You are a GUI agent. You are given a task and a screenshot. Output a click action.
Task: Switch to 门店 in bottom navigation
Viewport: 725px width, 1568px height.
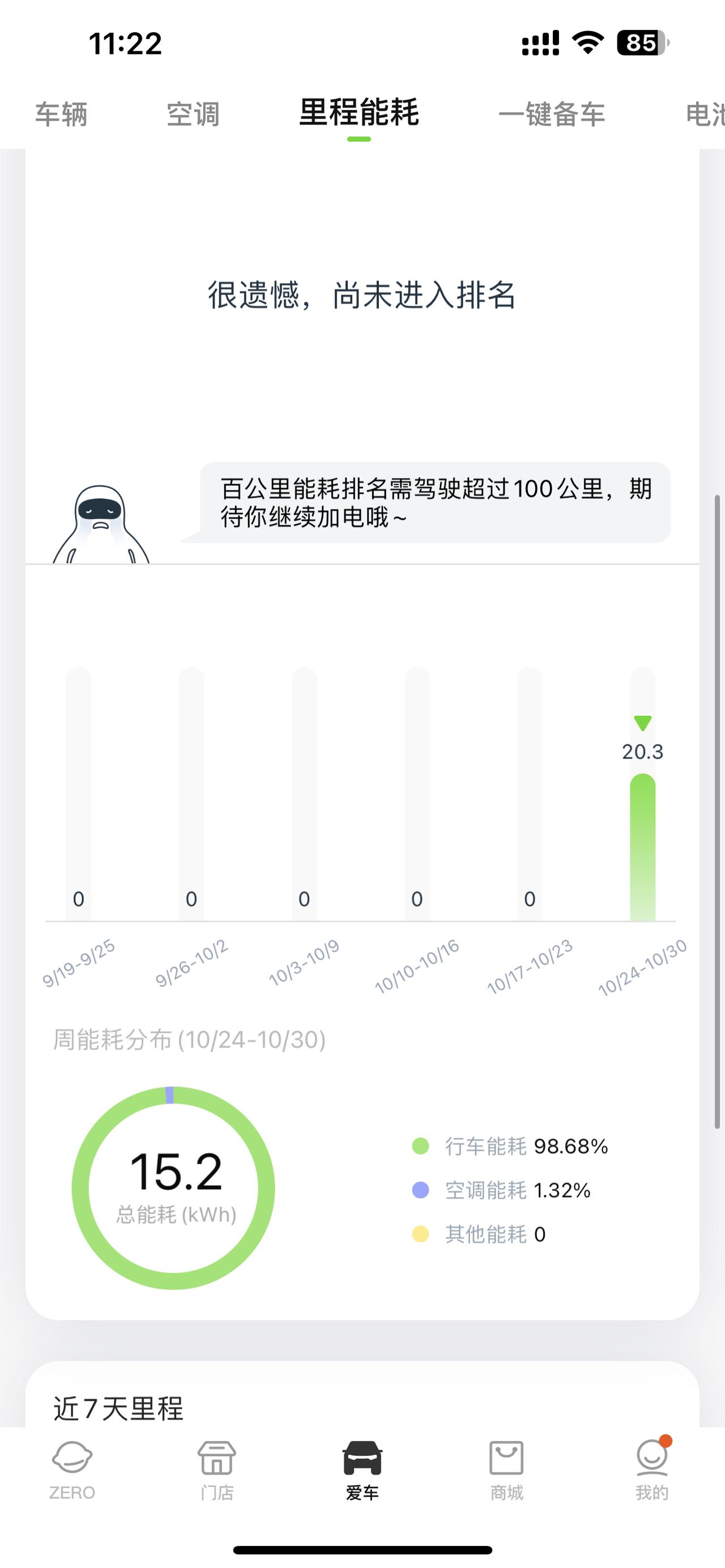pos(217,1470)
